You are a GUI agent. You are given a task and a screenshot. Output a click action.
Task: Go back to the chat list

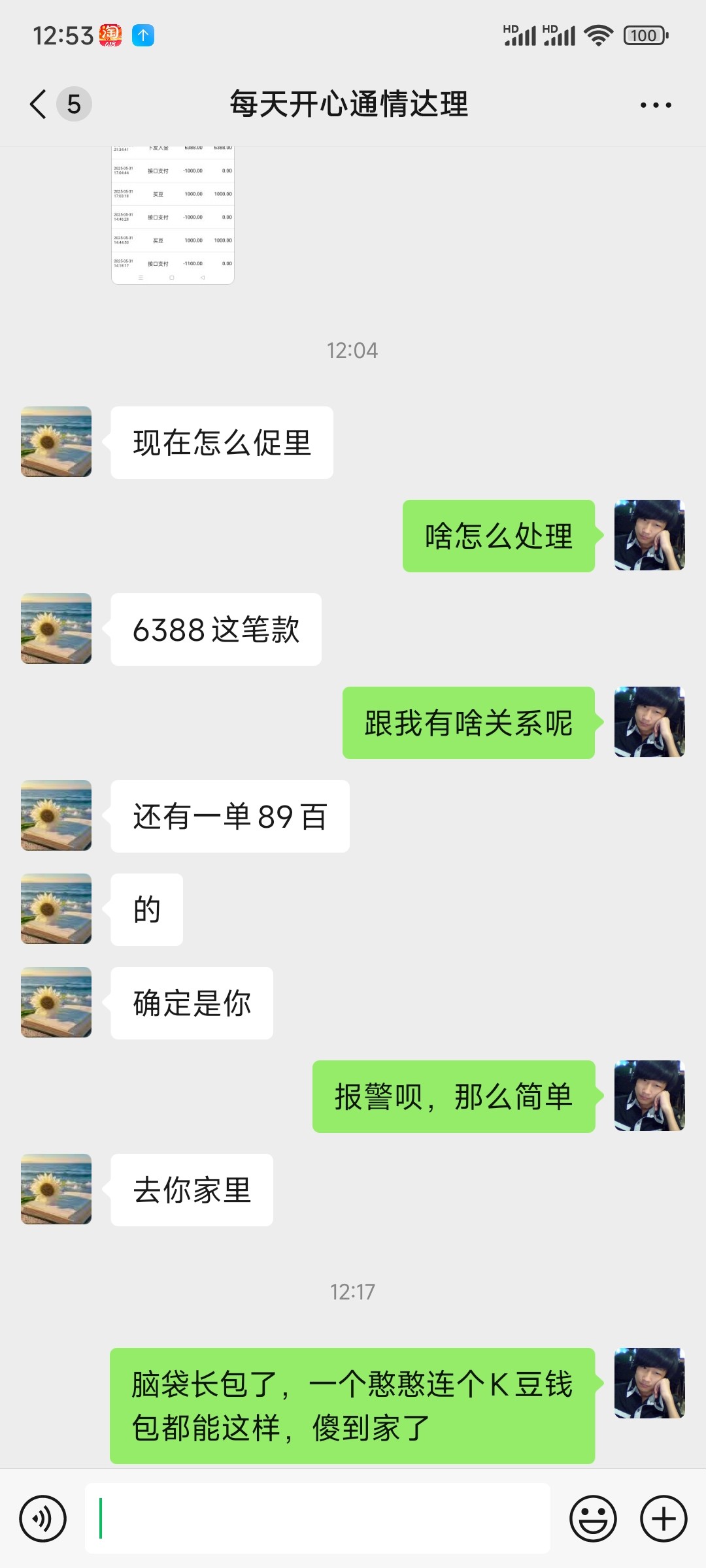(39, 105)
